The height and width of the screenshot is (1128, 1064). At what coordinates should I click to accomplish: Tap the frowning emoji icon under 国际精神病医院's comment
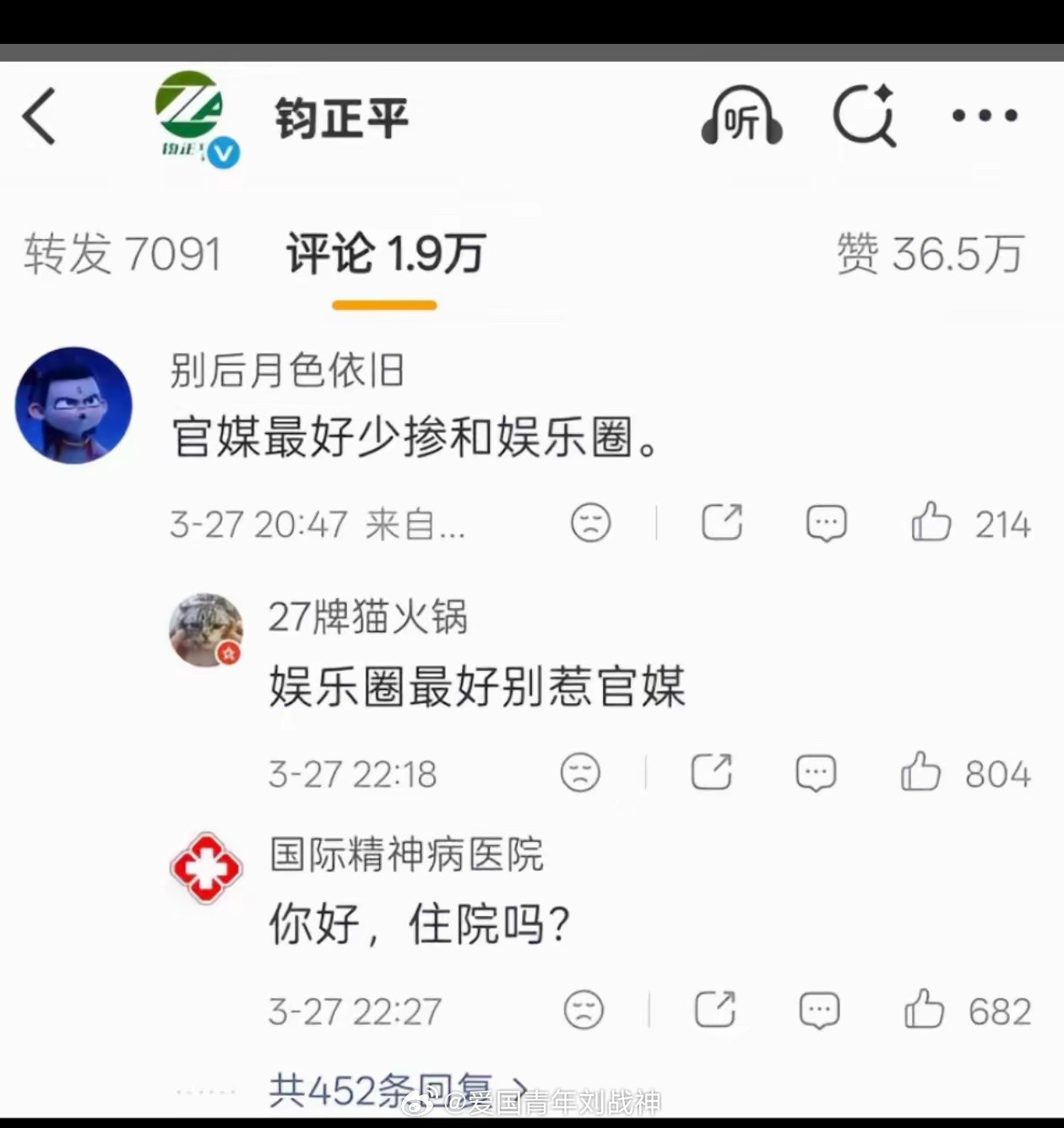coord(583,1009)
